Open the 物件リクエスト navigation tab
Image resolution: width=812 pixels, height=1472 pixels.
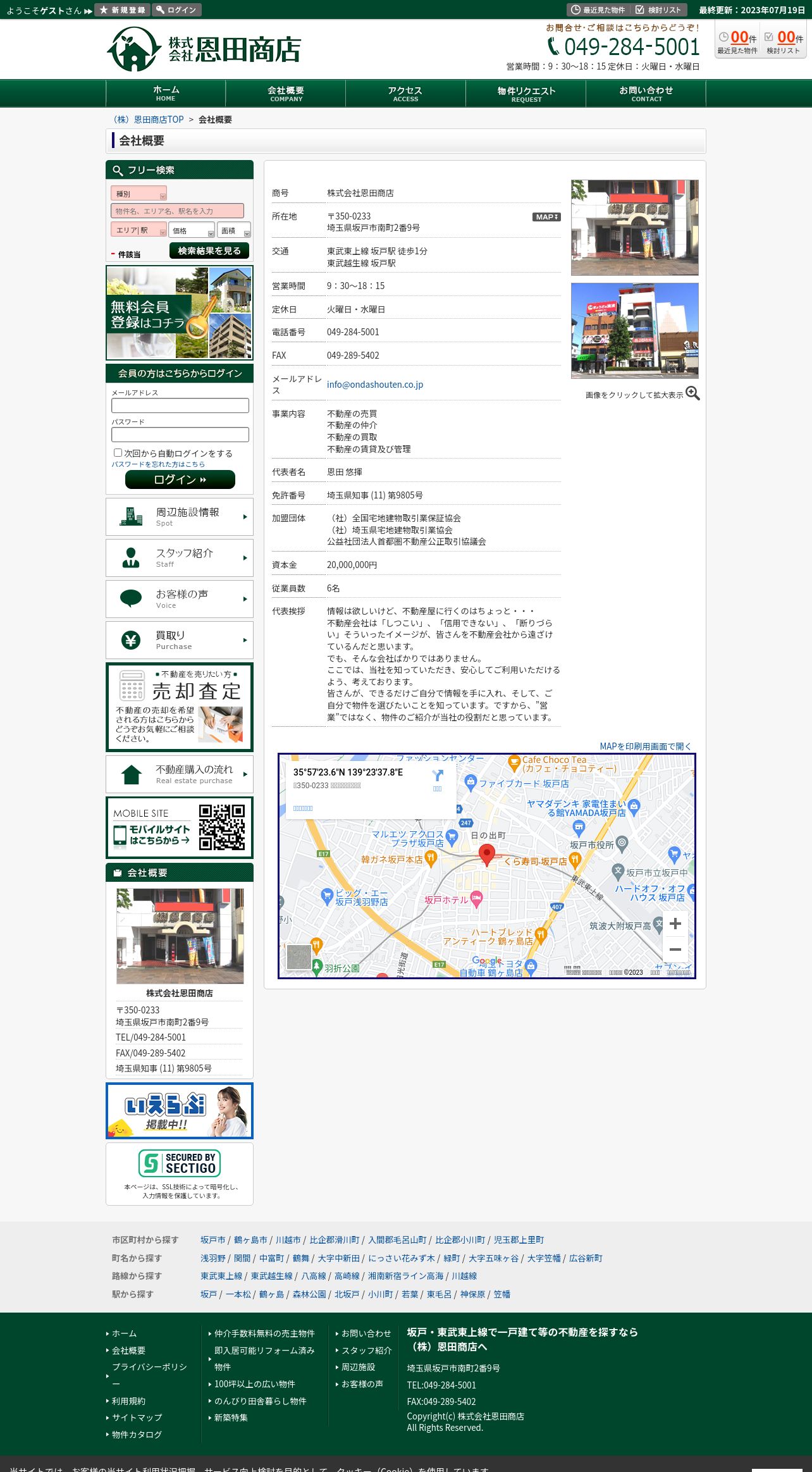526,94
